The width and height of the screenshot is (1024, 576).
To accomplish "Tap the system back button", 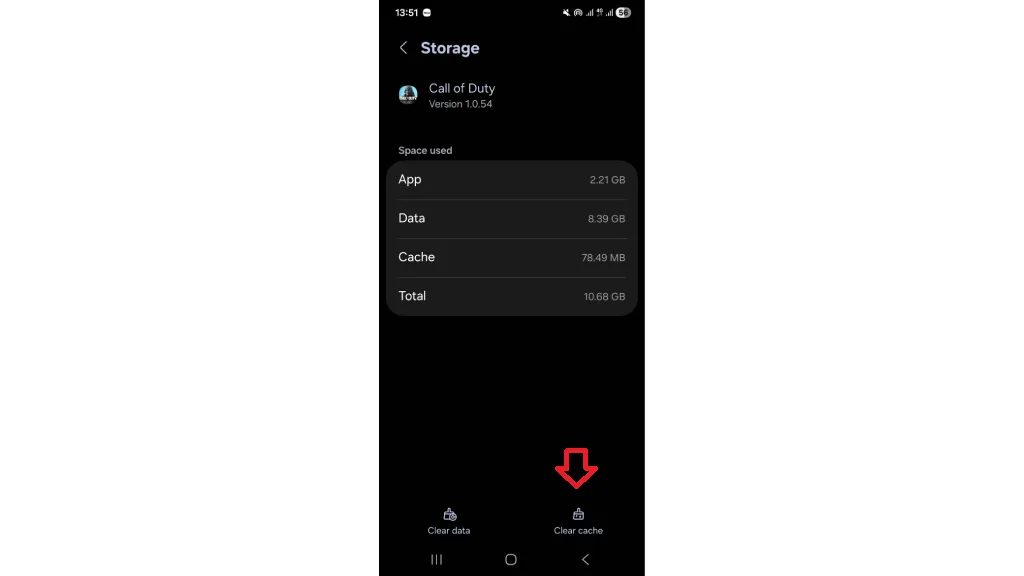I will coord(586,560).
